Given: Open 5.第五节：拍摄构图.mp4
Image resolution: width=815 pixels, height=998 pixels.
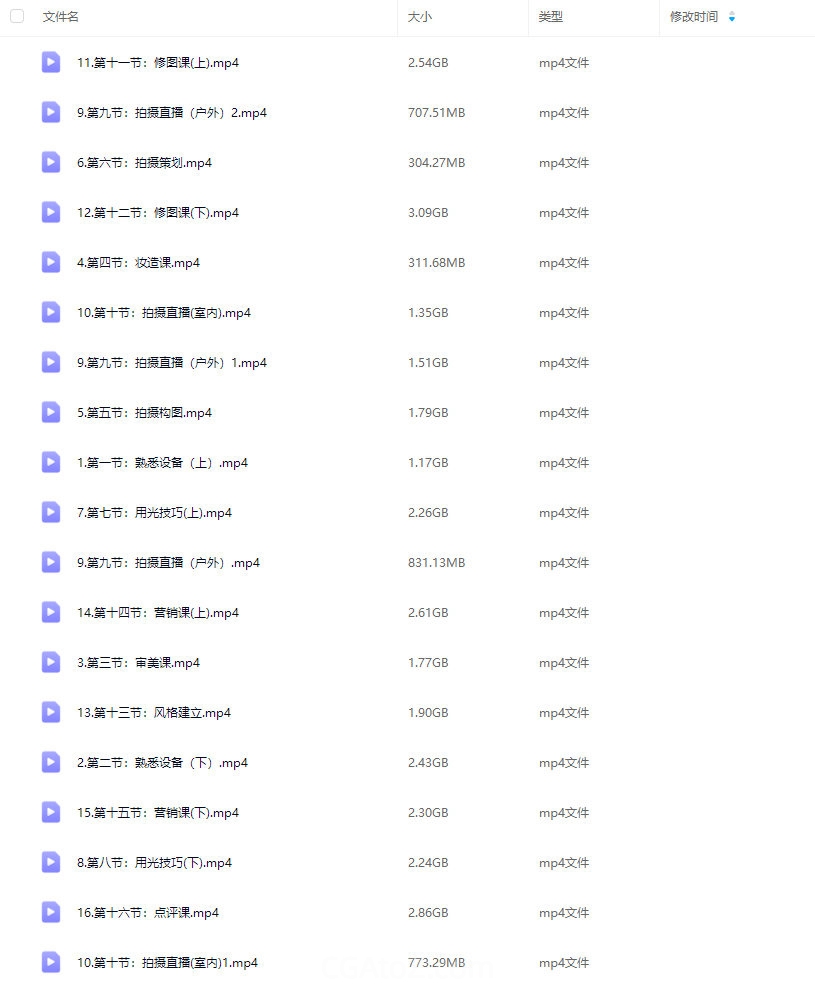Looking at the screenshot, I should tap(144, 413).
